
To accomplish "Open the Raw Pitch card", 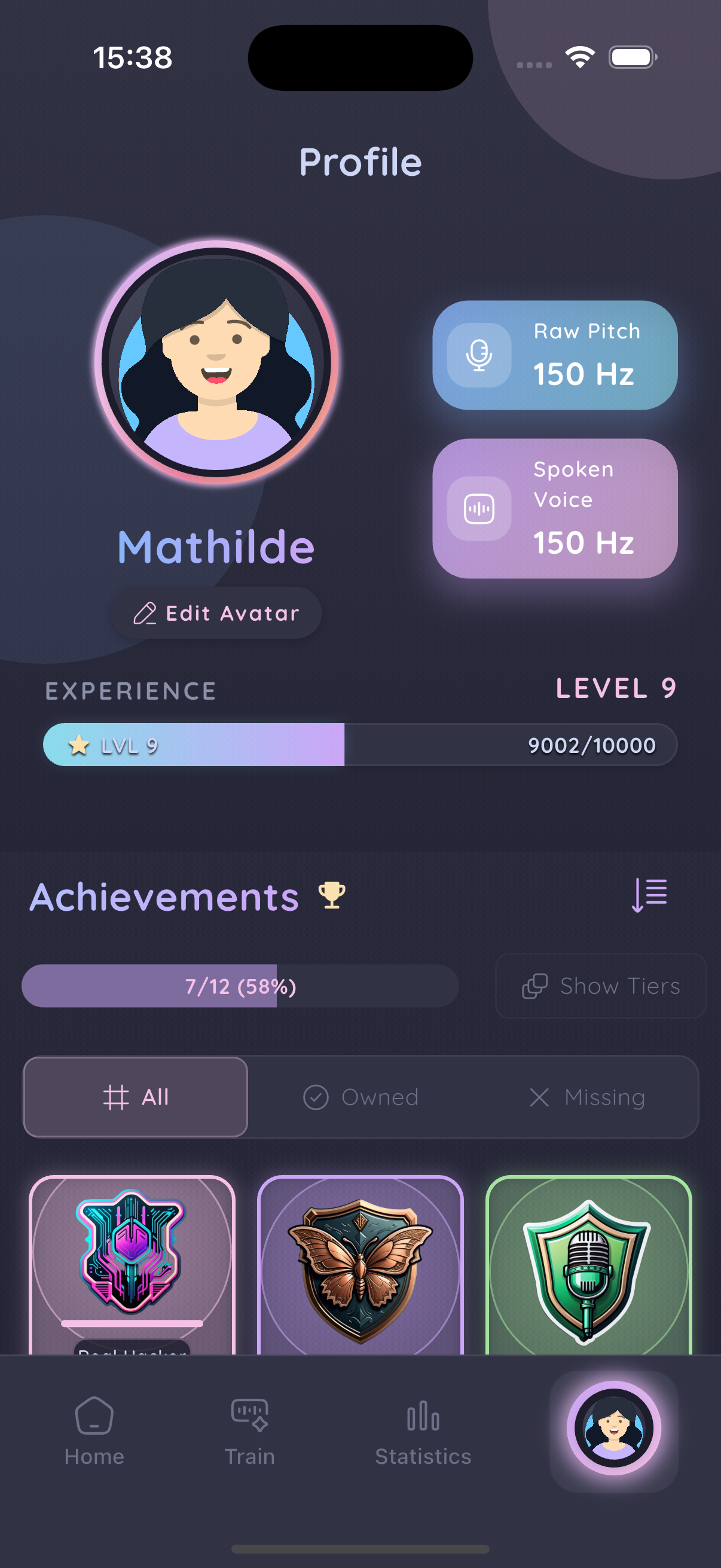I will (555, 355).
